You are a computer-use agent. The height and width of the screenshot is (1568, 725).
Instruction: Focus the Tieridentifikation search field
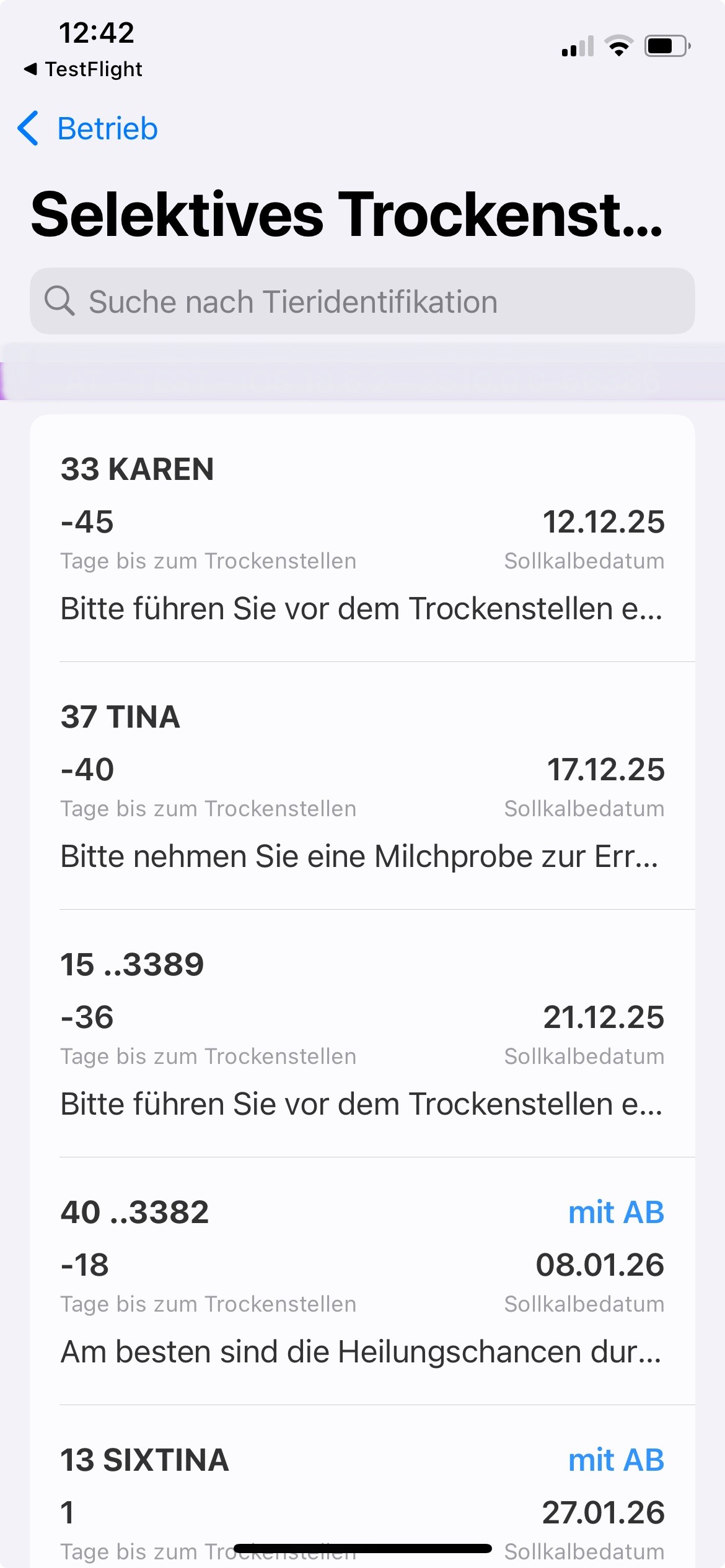tap(362, 302)
